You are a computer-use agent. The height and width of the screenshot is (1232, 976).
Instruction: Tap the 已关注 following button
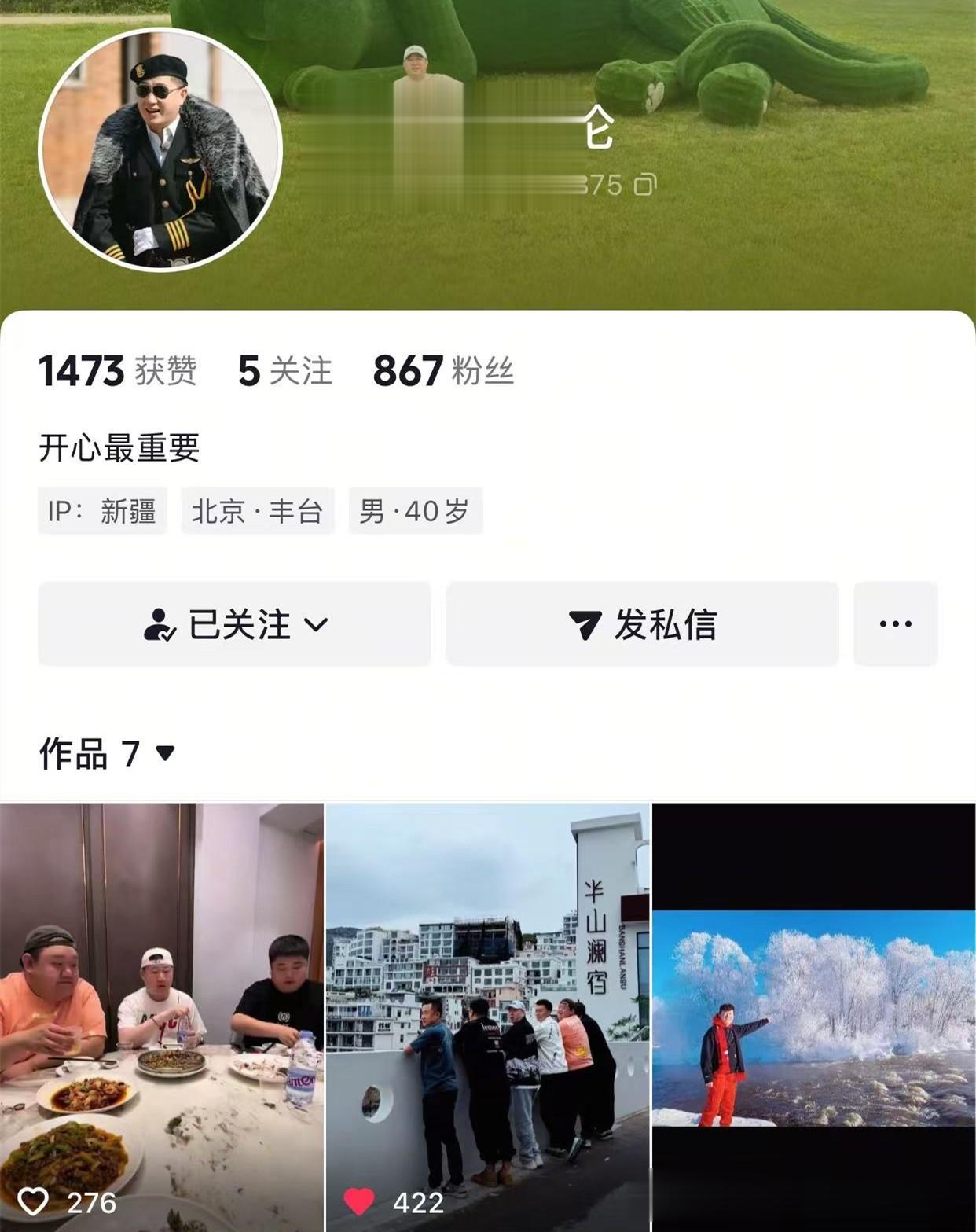click(234, 624)
